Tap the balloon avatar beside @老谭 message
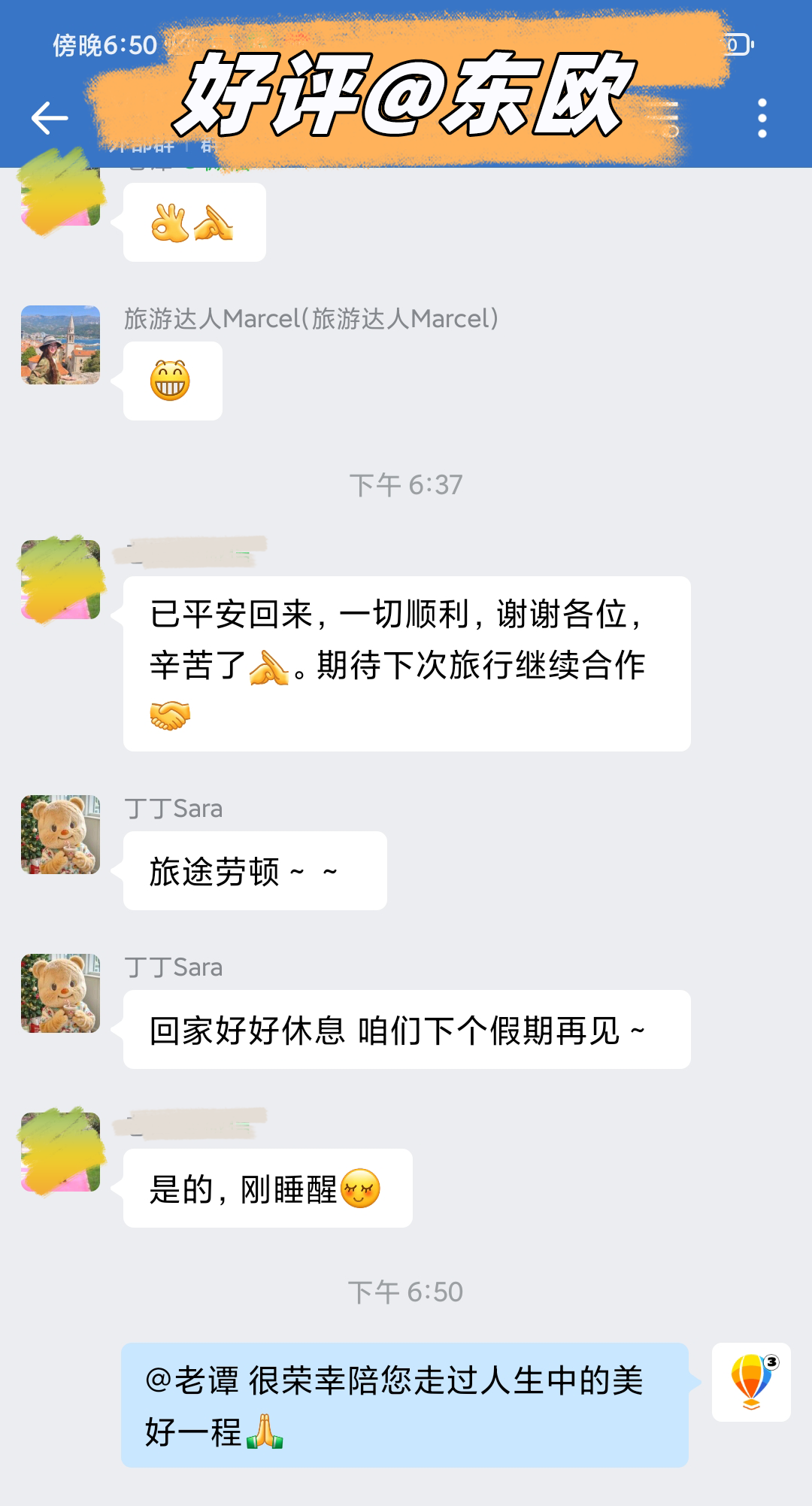 click(x=750, y=1382)
